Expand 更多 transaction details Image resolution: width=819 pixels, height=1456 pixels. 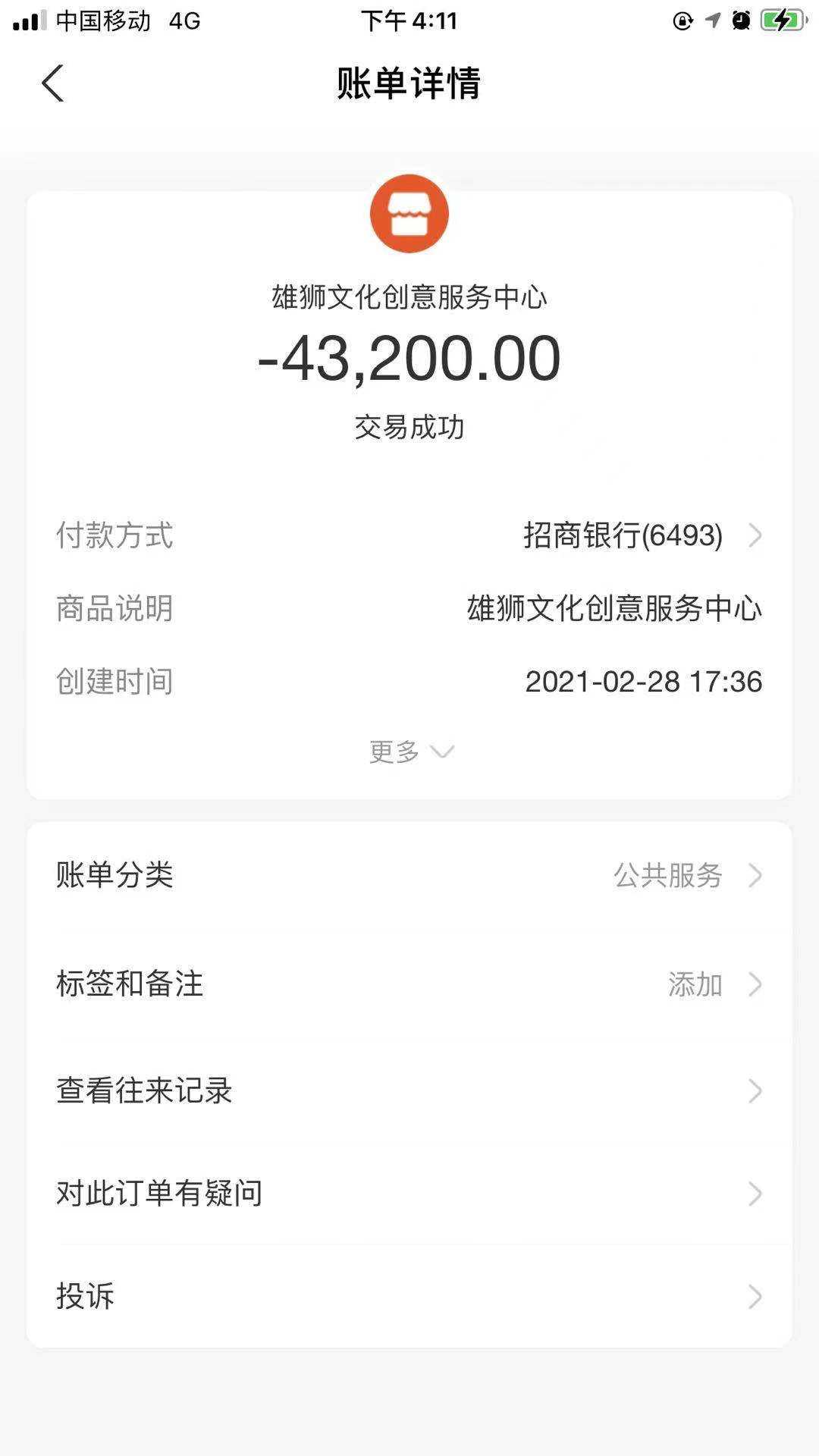point(410,752)
